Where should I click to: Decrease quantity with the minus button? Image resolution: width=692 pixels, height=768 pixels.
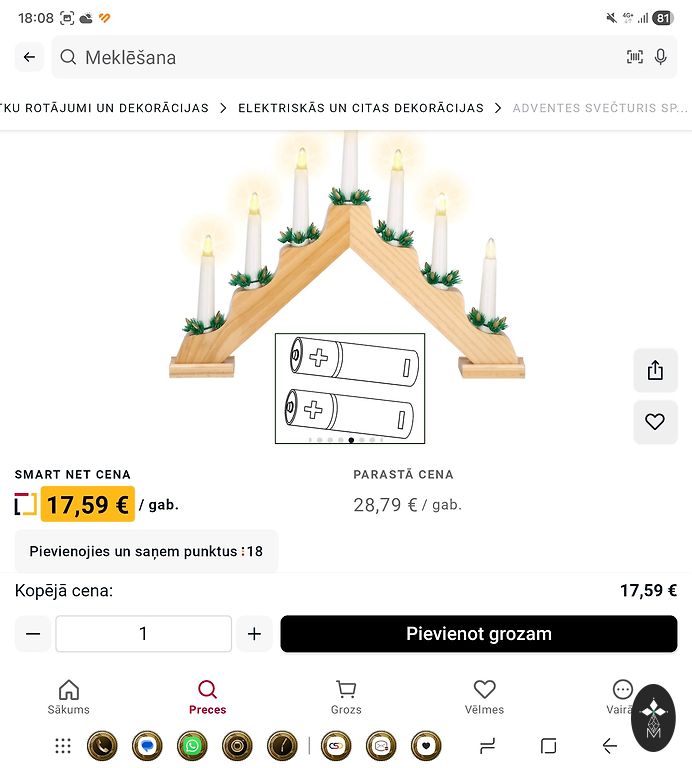(33, 634)
